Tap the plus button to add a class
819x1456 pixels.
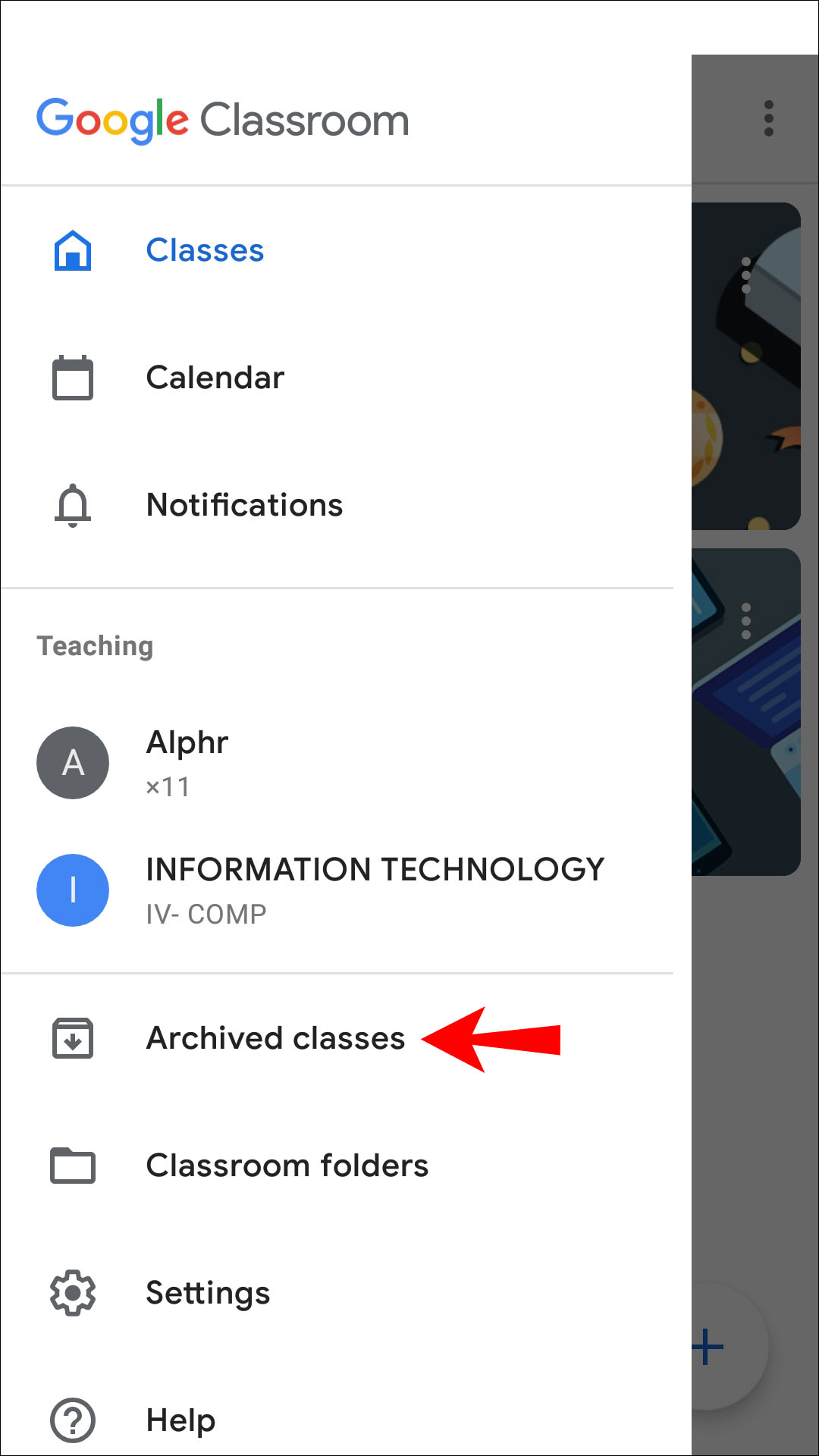[711, 1348]
